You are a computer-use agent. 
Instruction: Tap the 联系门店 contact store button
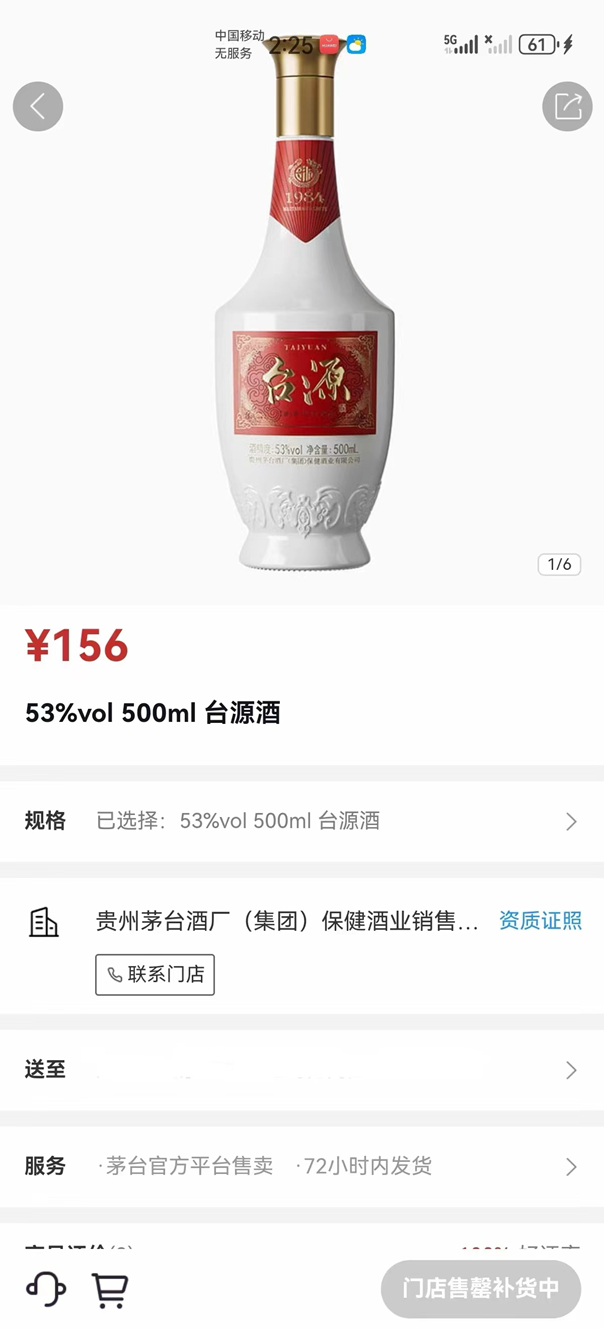pos(155,975)
